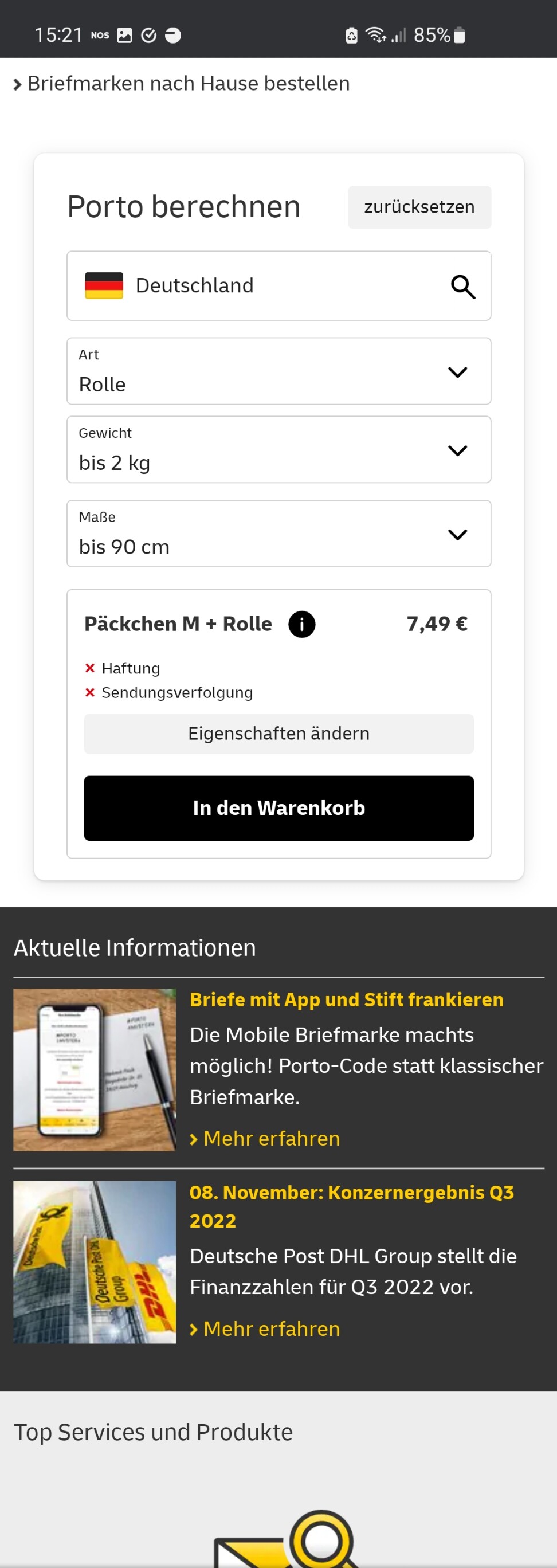Tap Mehr erfahren under Konzernergebnis Q3 2022
The width and height of the screenshot is (557, 1568).
[271, 1329]
